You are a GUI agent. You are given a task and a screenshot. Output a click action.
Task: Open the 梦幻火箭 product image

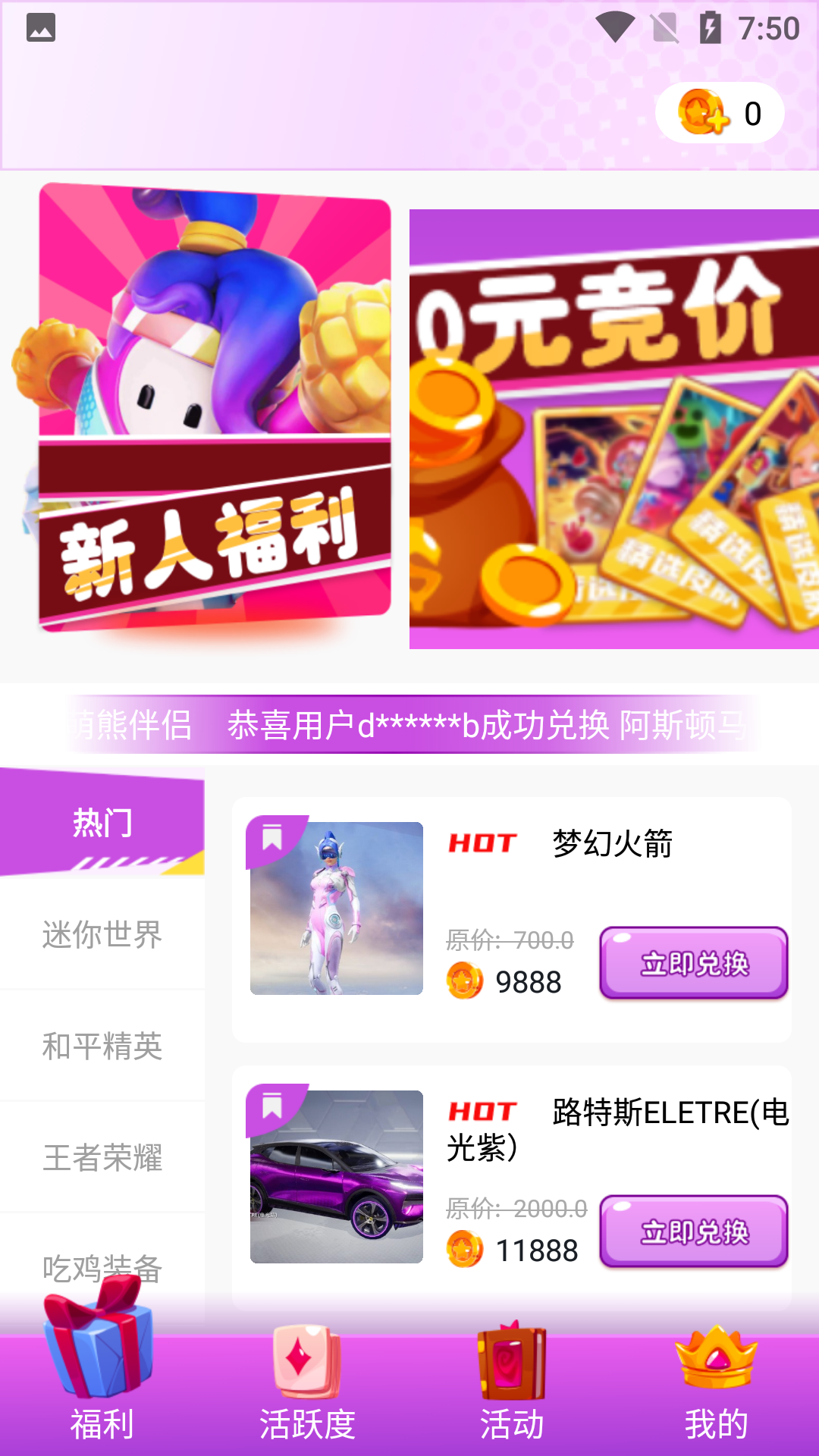pos(336,908)
